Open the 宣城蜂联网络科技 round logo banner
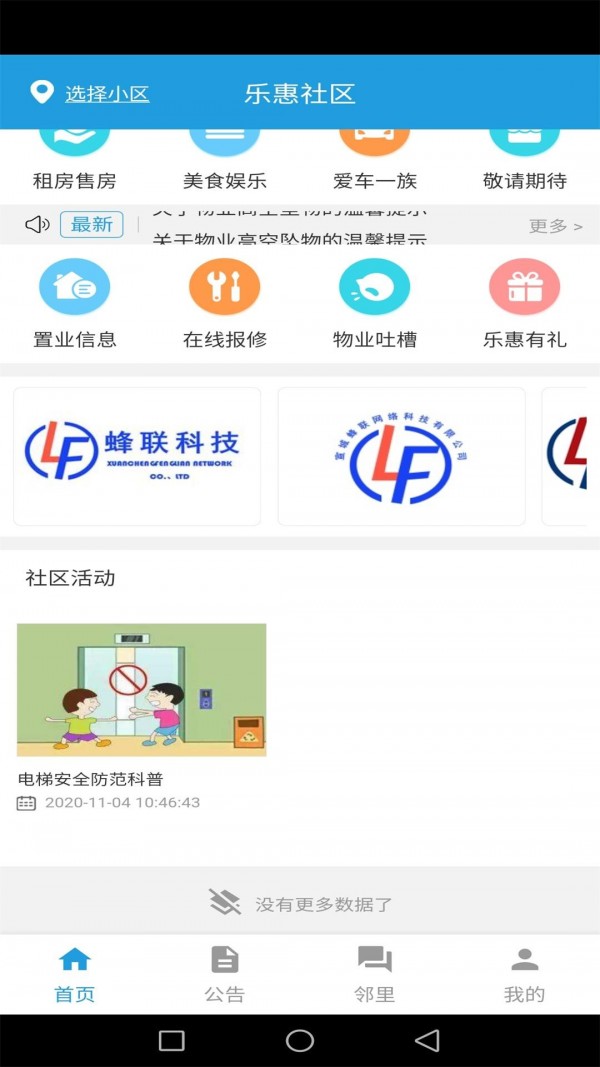600x1067 pixels. coord(401,457)
